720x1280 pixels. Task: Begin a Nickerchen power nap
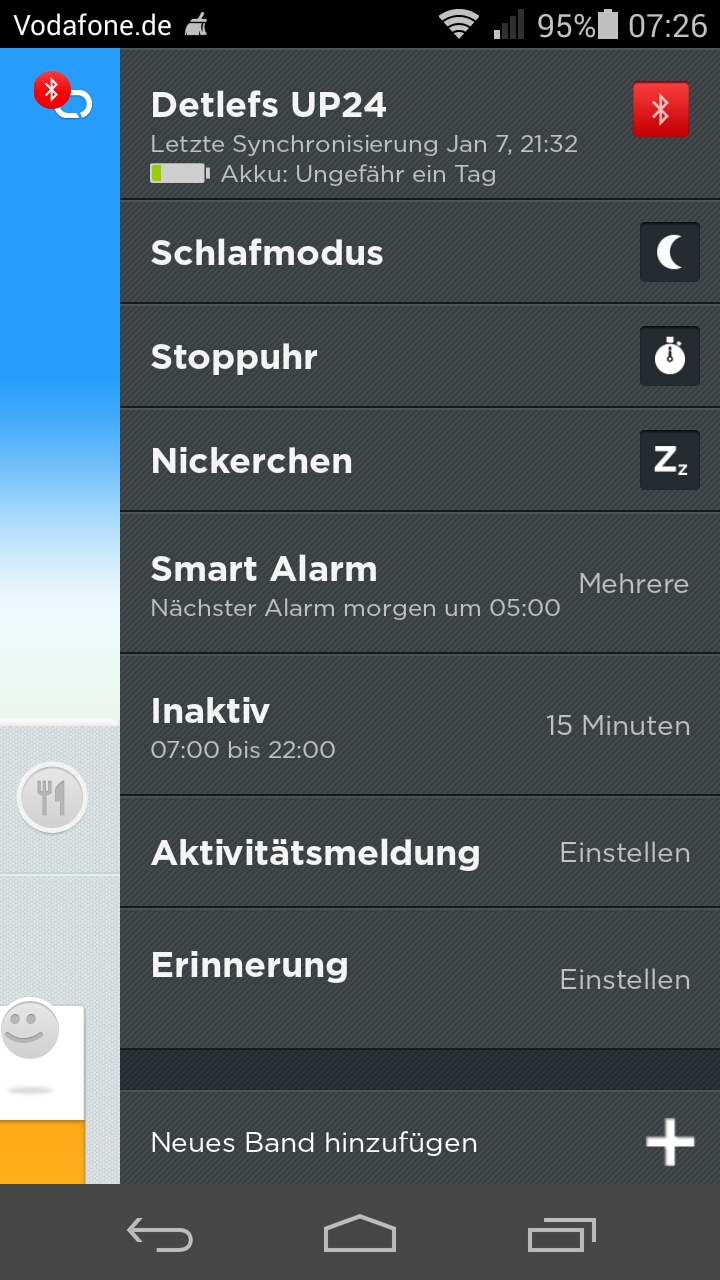669,461
